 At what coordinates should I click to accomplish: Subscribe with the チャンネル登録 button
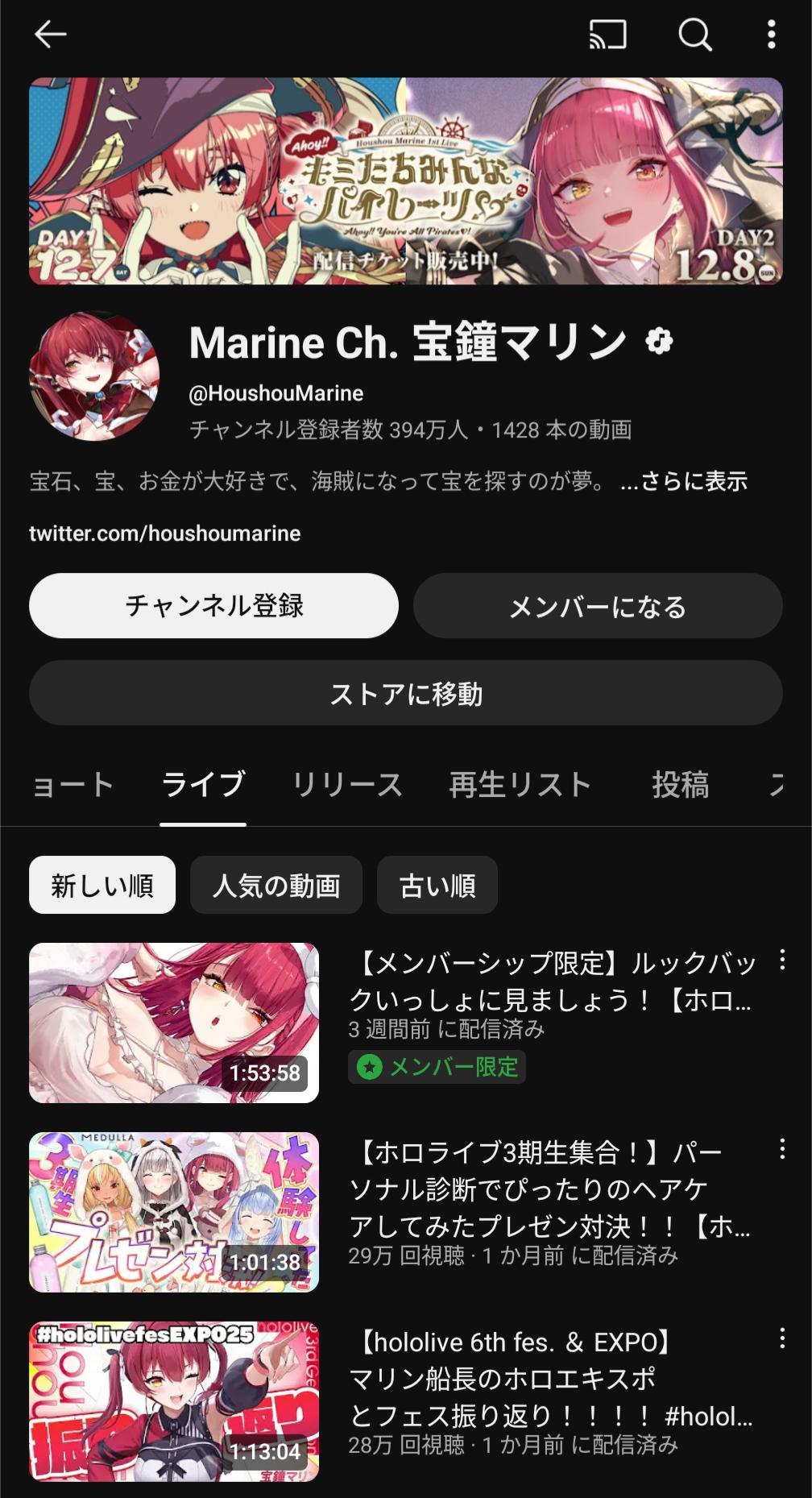(213, 606)
